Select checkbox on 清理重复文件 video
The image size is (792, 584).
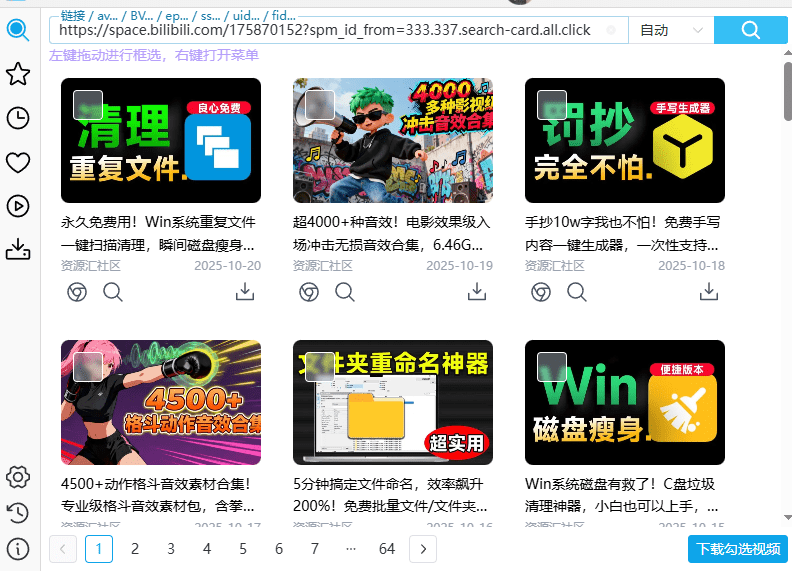click(88, 104)
